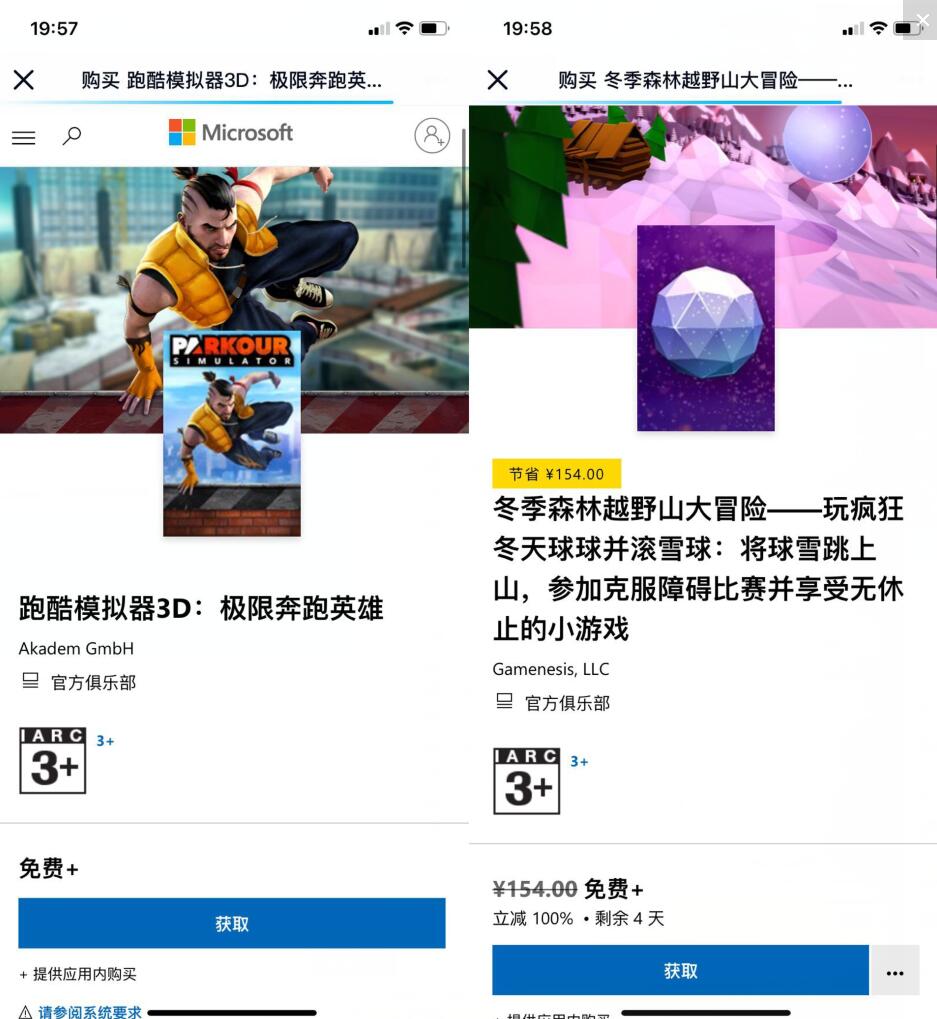
Task: Click the IARC 3+ rating icon for the winter game
Action: pyautogui.click(x=526, y=781)
